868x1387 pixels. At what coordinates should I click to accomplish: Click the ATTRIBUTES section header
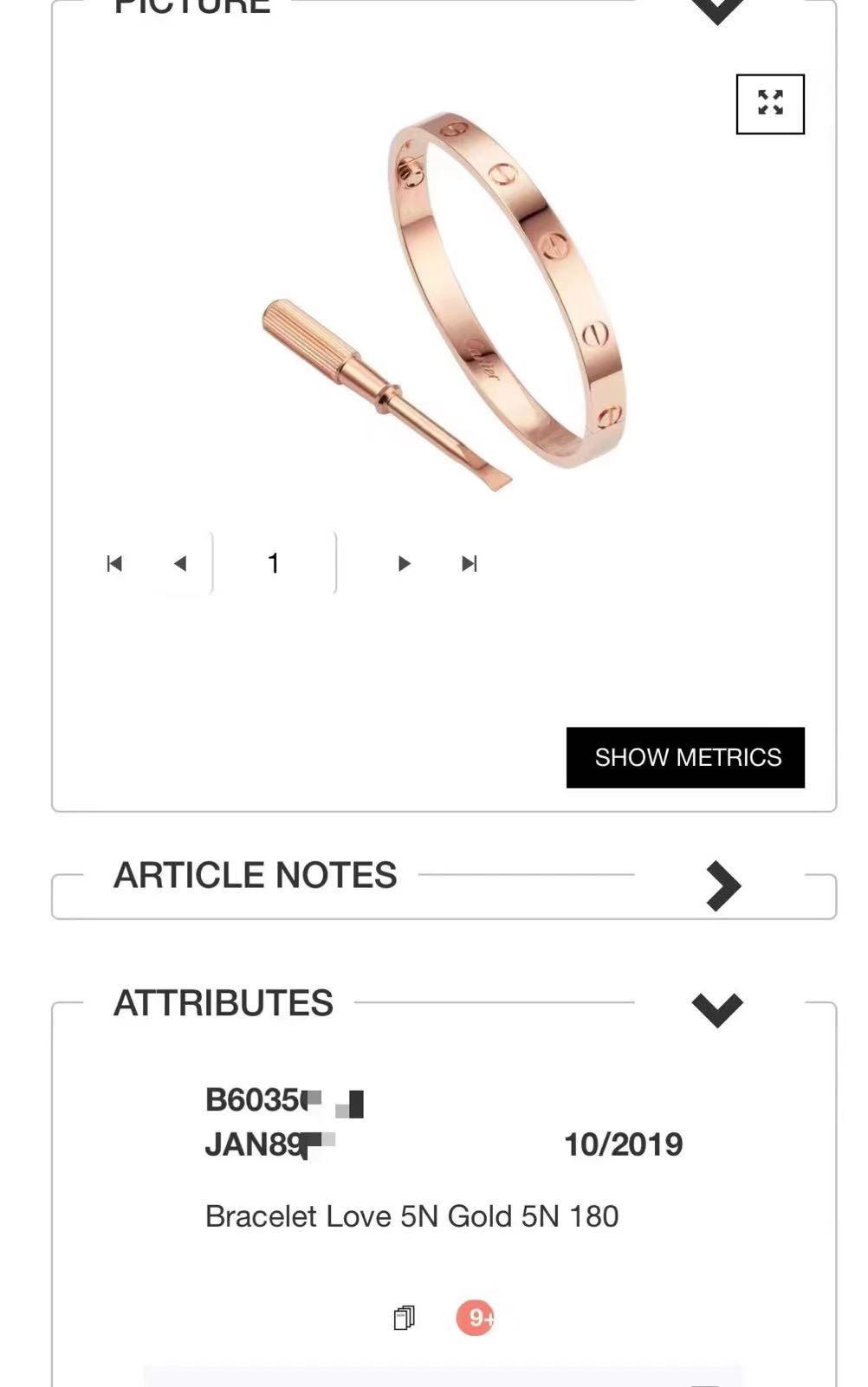pos(223,1004)
